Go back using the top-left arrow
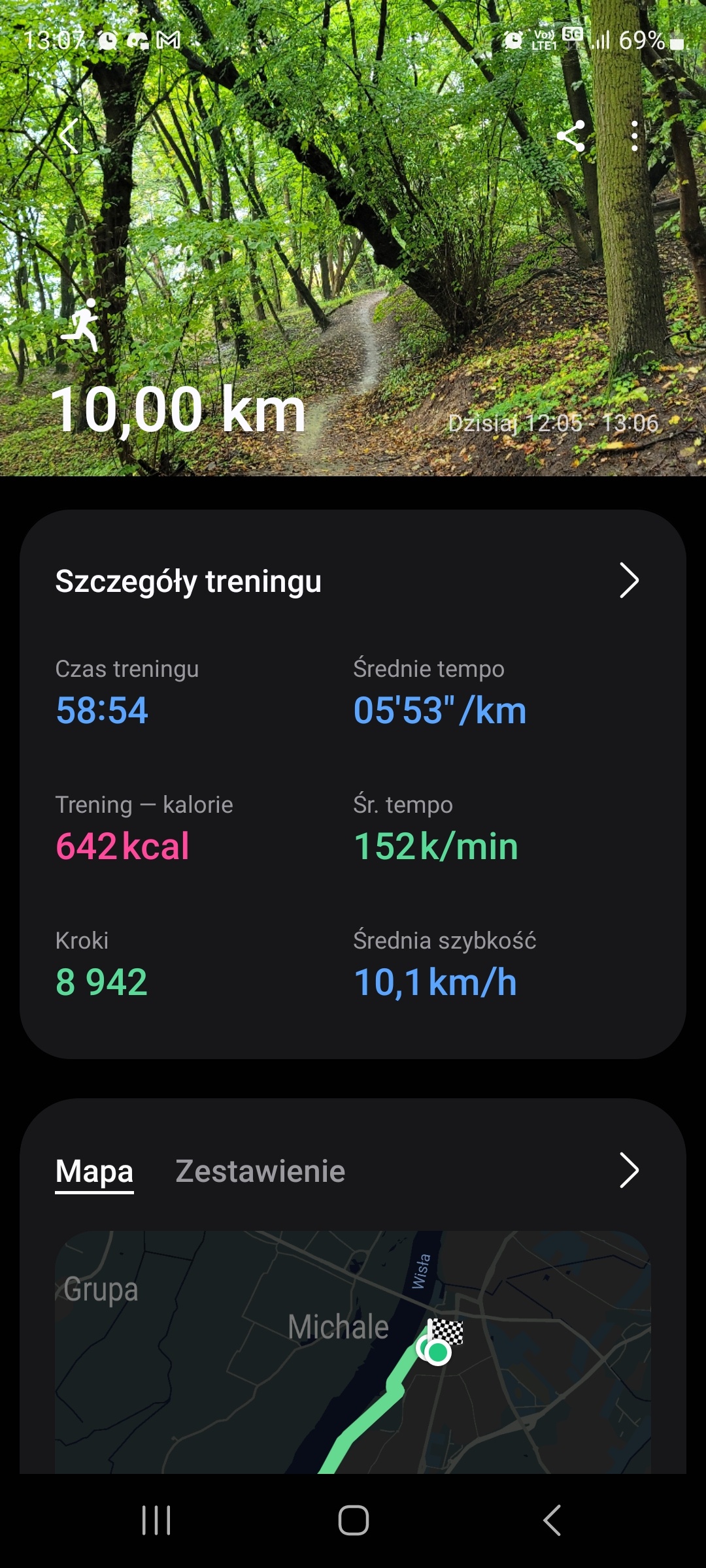This screenshot has height=1568, width=706. pos(69,136)
